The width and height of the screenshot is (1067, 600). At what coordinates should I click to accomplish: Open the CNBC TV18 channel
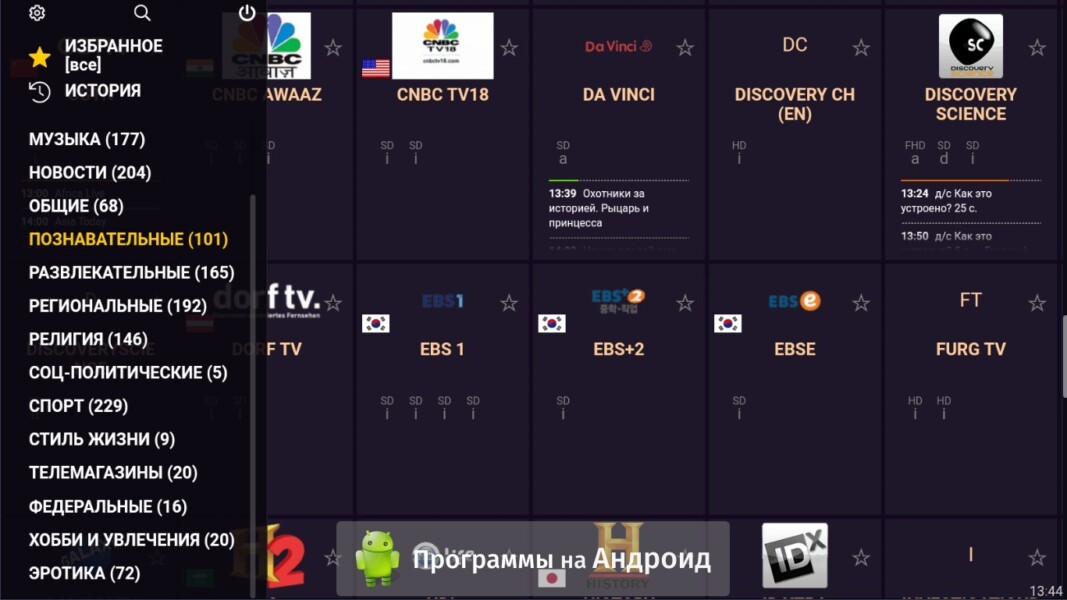tap(442, 95)
